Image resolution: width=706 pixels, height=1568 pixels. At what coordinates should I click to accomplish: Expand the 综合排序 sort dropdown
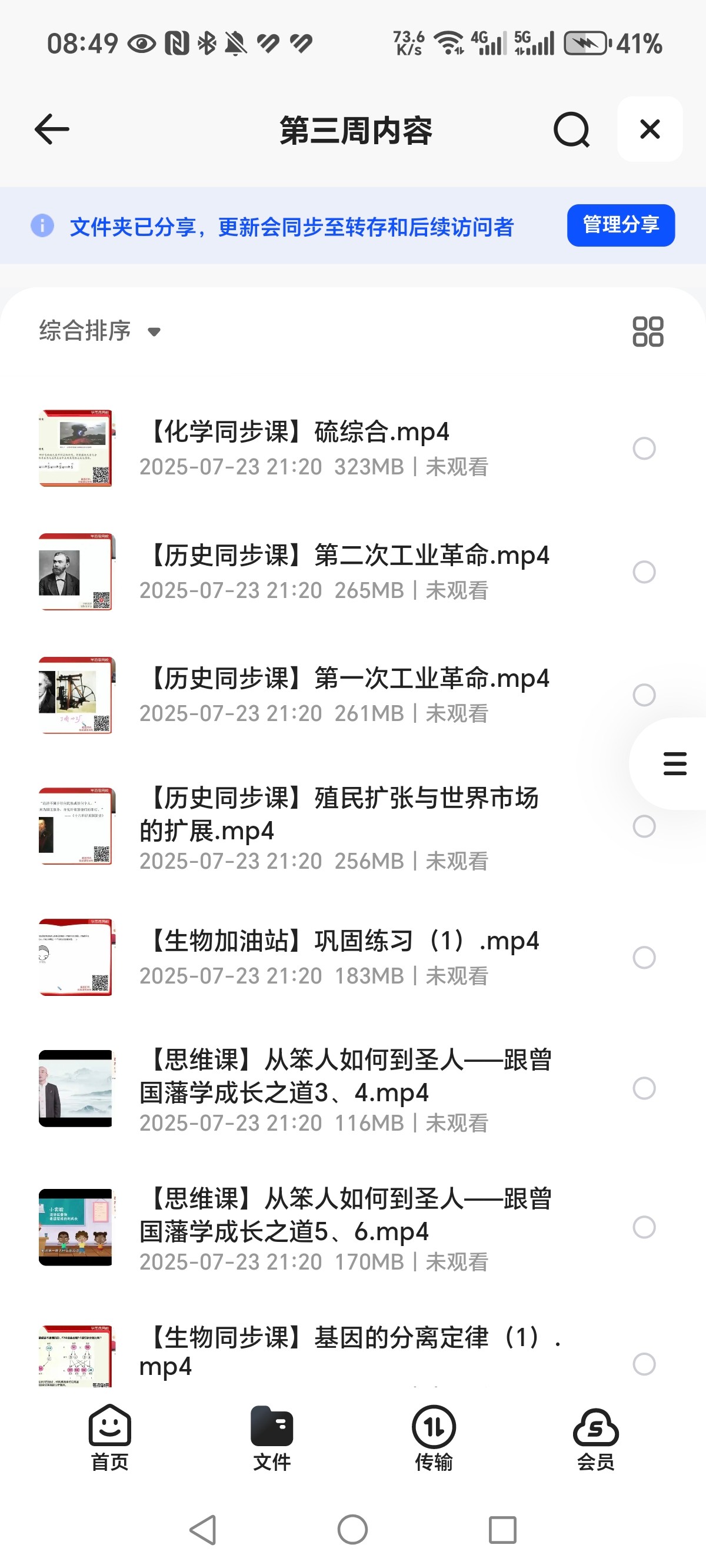[x=101, y=331]
